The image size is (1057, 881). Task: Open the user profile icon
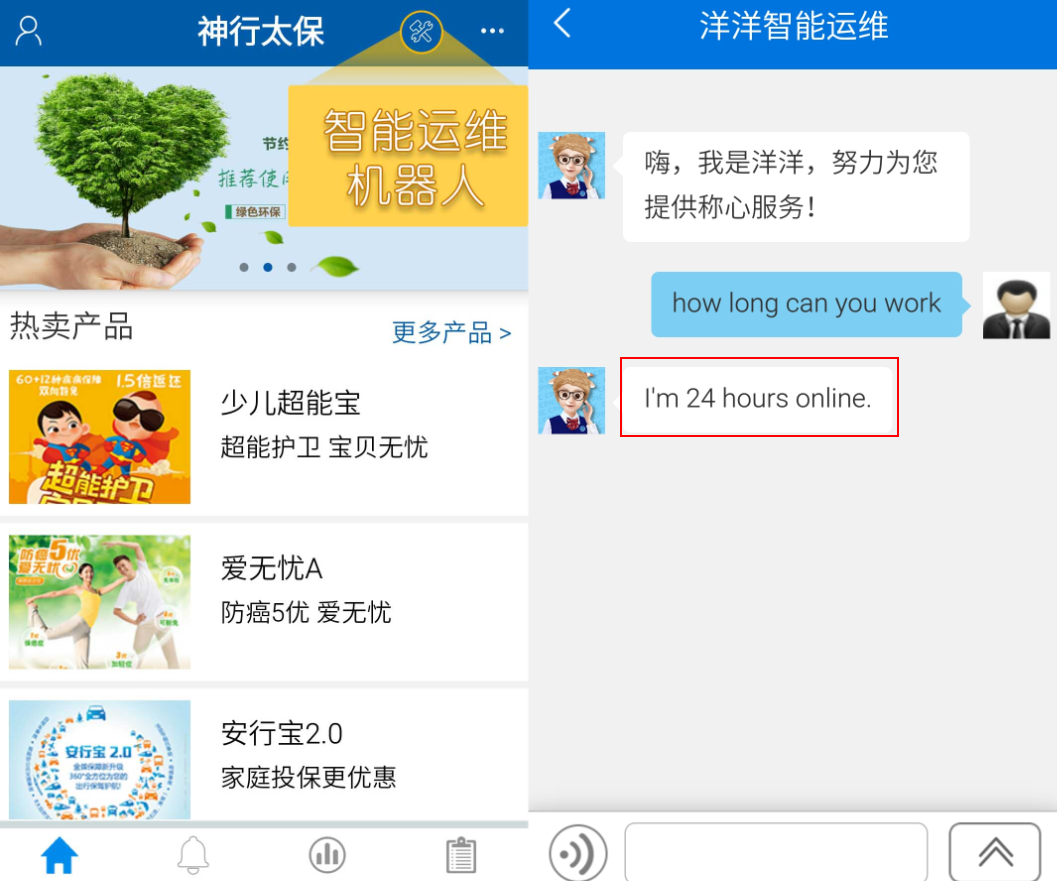[29, 31]
